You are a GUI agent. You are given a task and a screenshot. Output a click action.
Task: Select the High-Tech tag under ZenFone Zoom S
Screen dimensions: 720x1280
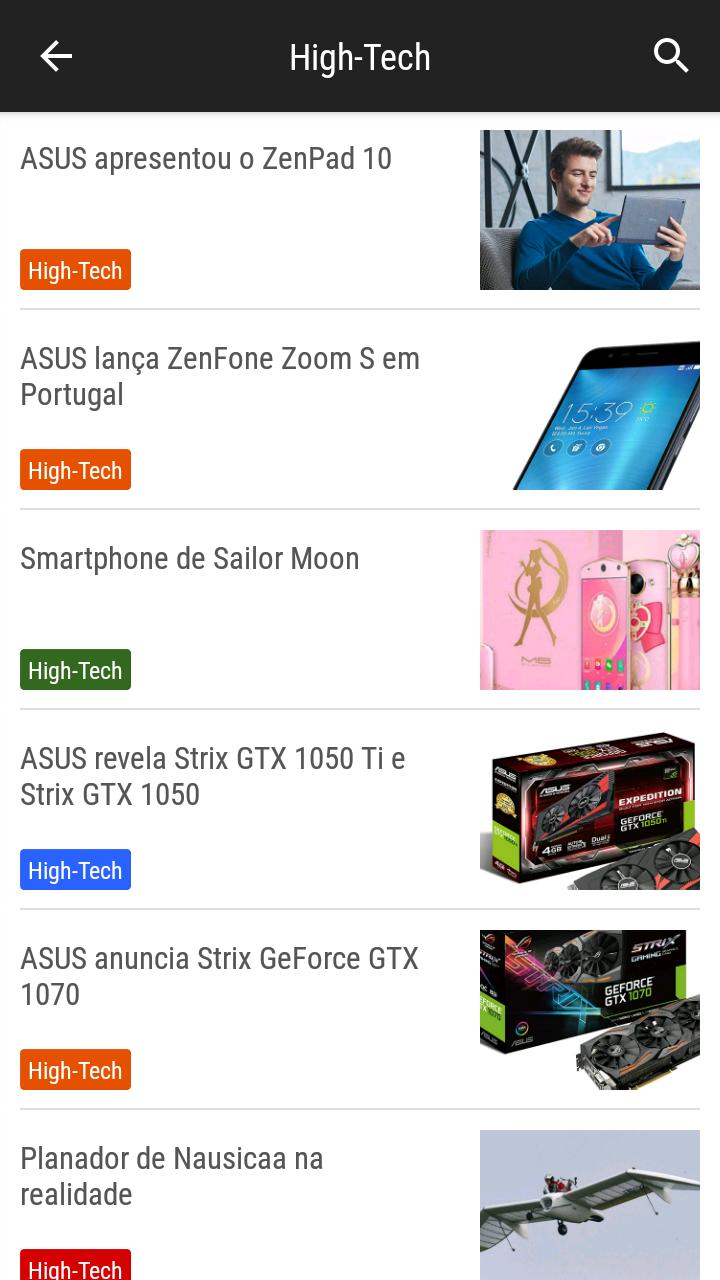click(75, 470)
